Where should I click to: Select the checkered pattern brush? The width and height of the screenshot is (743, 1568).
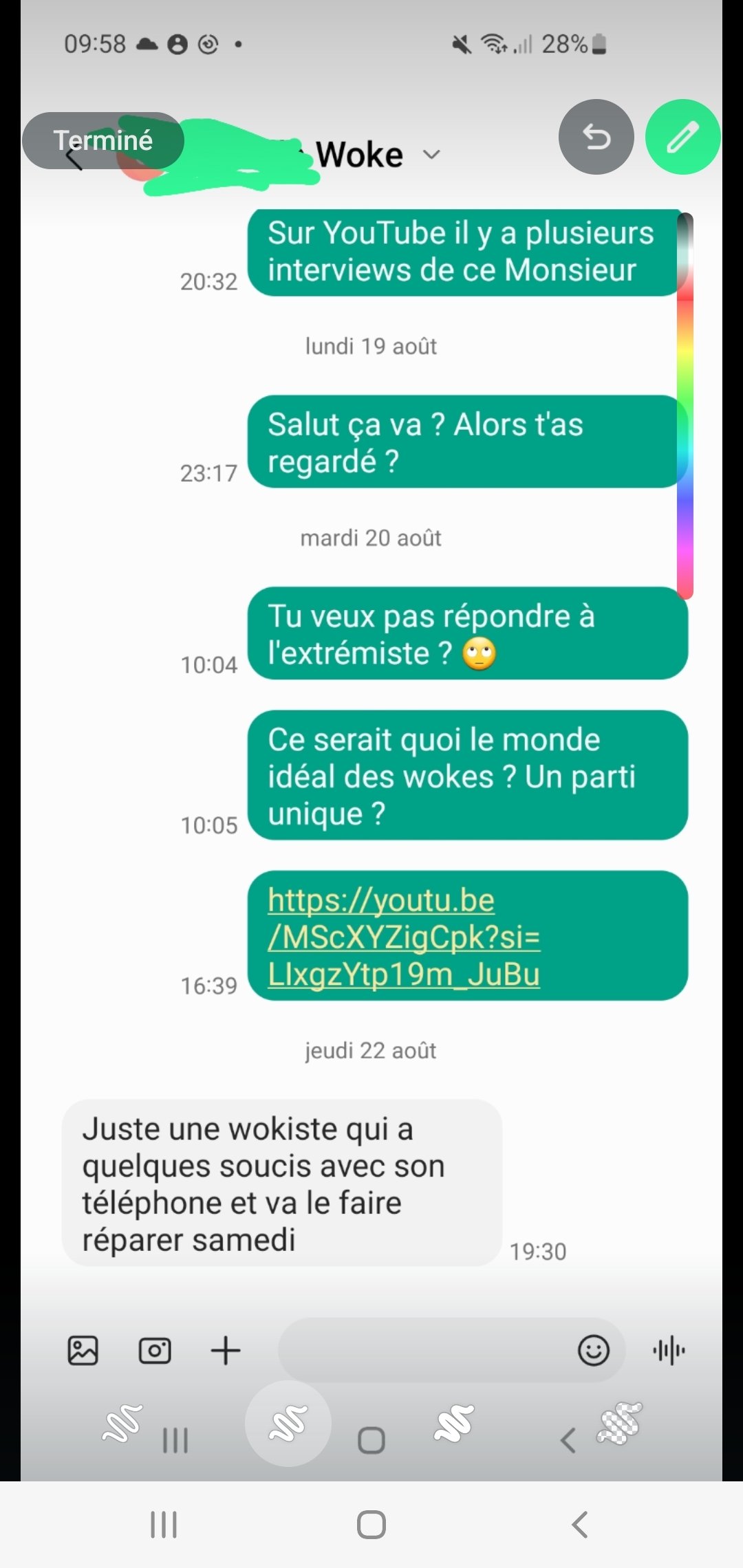[x=619, y=1422]
